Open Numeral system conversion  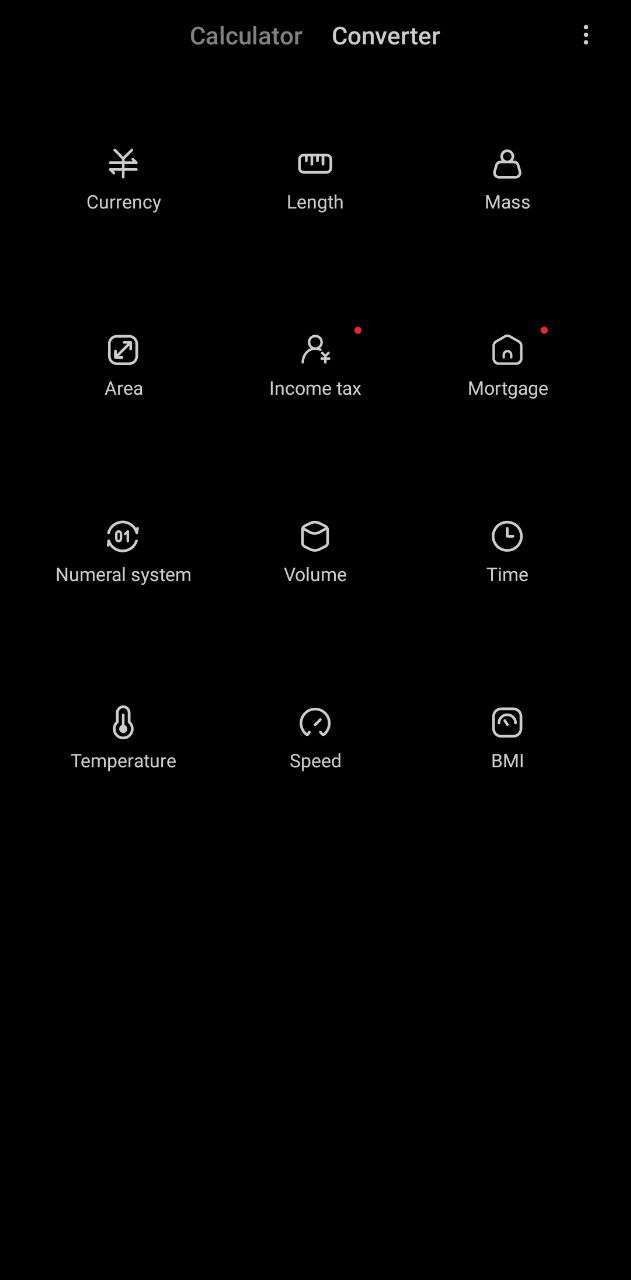click(x=123, y=552)
